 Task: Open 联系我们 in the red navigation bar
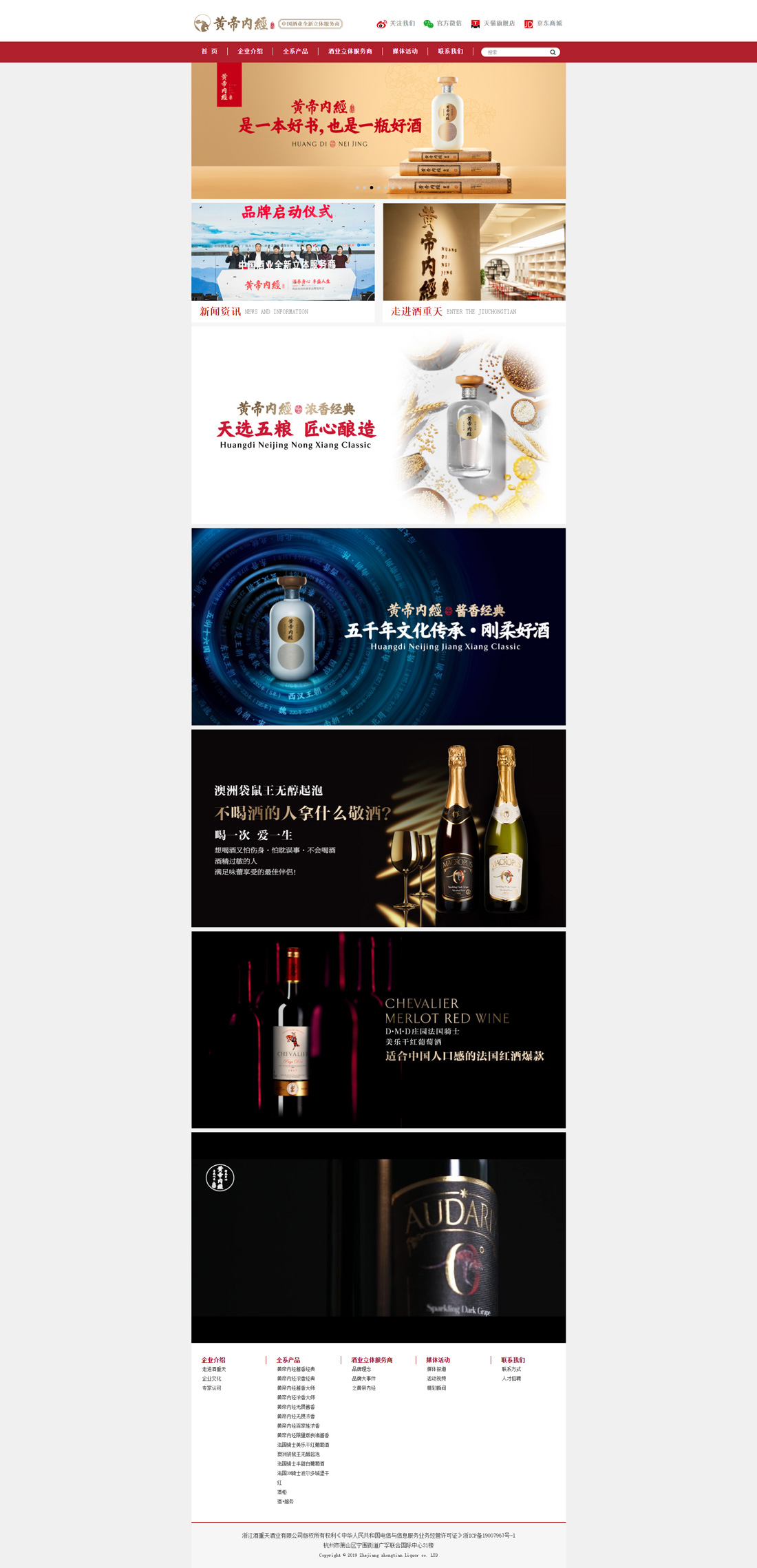[x=450, y=52]
